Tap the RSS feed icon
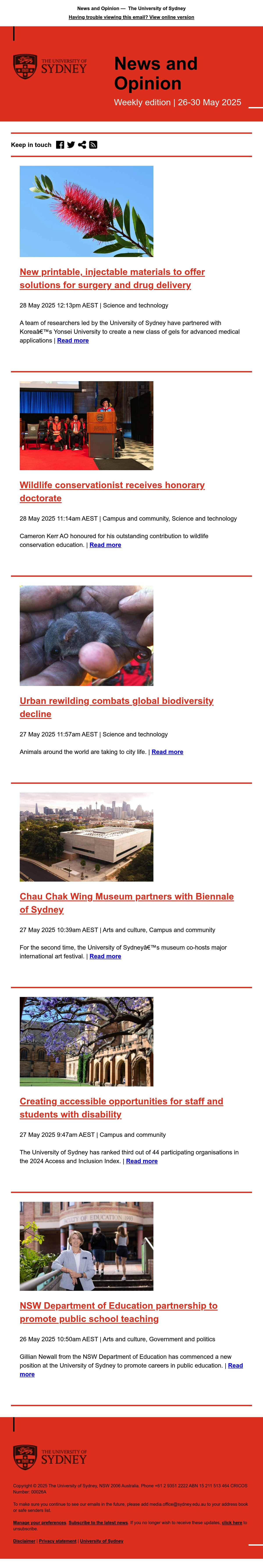The height and width of the screenshot is (1568, 263). click(x=93, y=145)
